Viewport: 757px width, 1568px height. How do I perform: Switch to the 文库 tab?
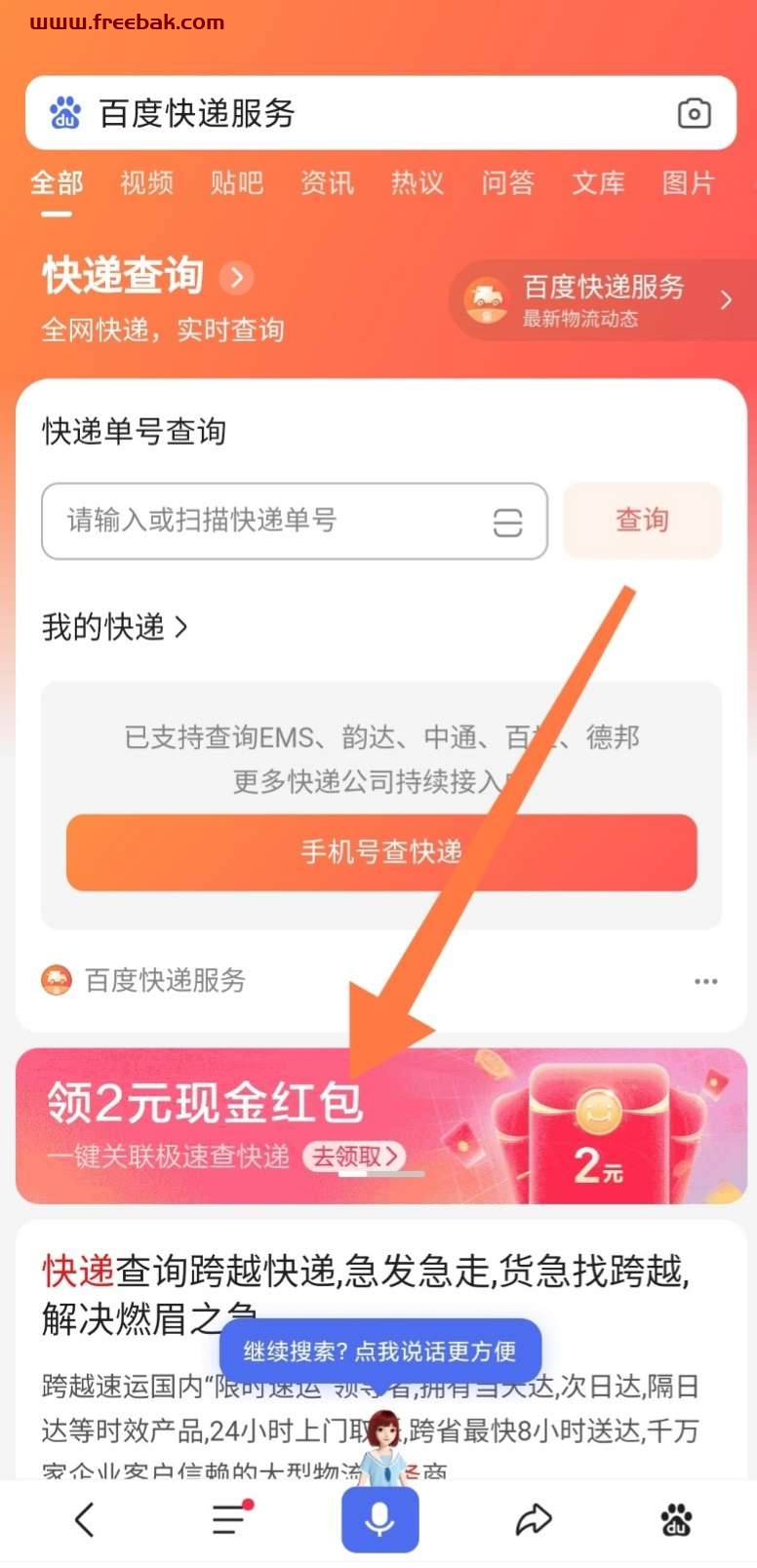pos(598,182)
